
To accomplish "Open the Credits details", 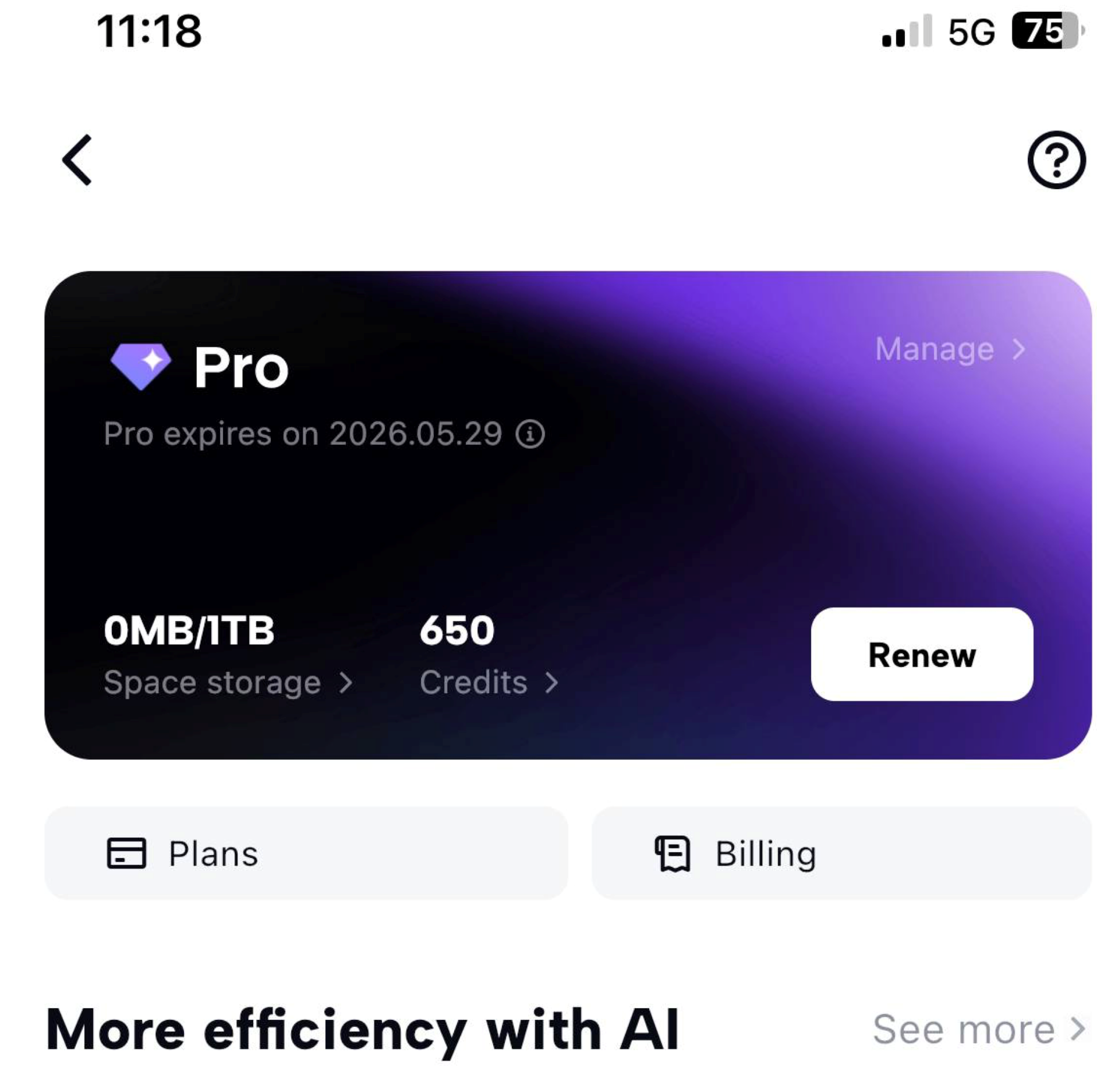I will click(488, 682).
